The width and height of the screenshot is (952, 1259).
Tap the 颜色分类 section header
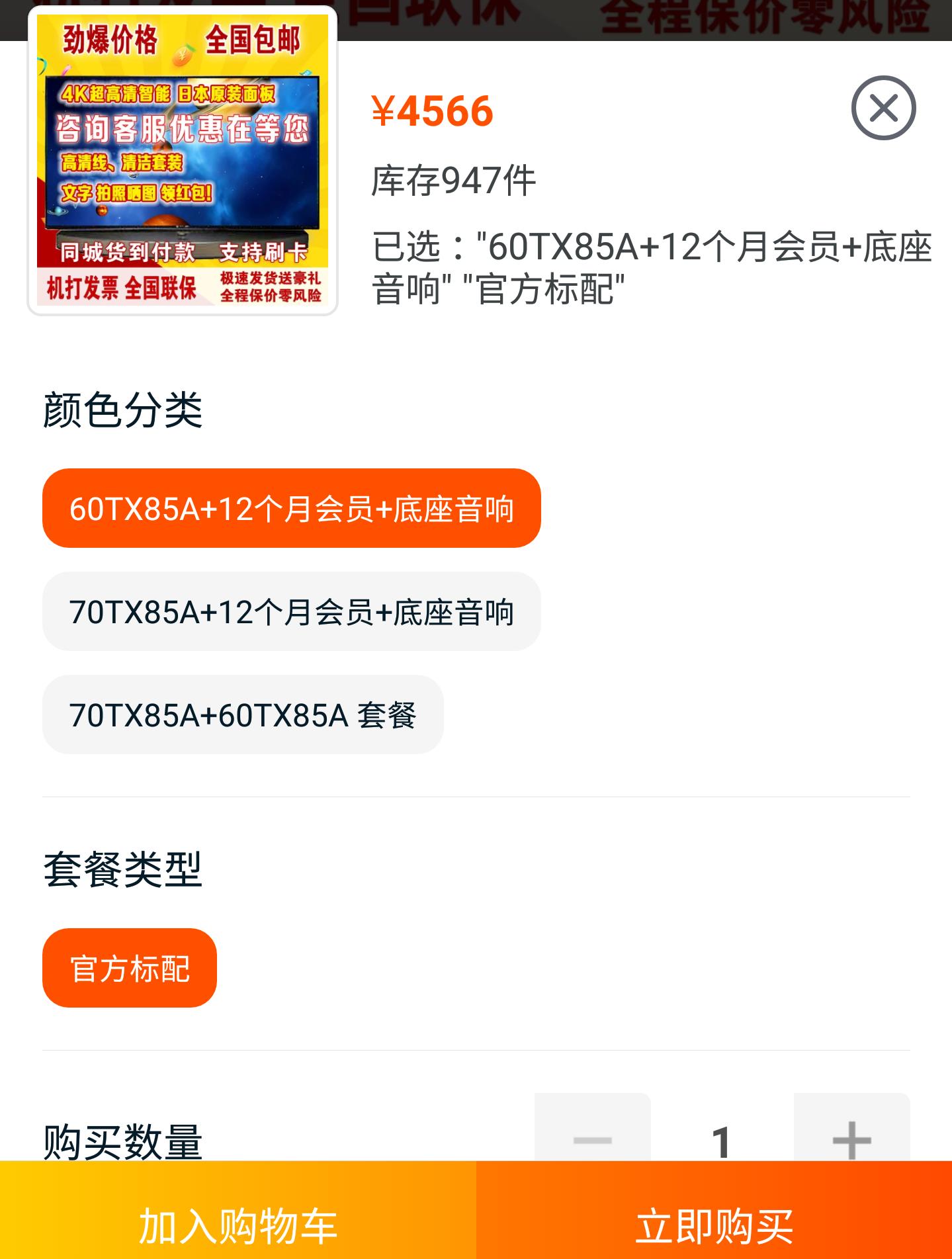click(123, 408)
